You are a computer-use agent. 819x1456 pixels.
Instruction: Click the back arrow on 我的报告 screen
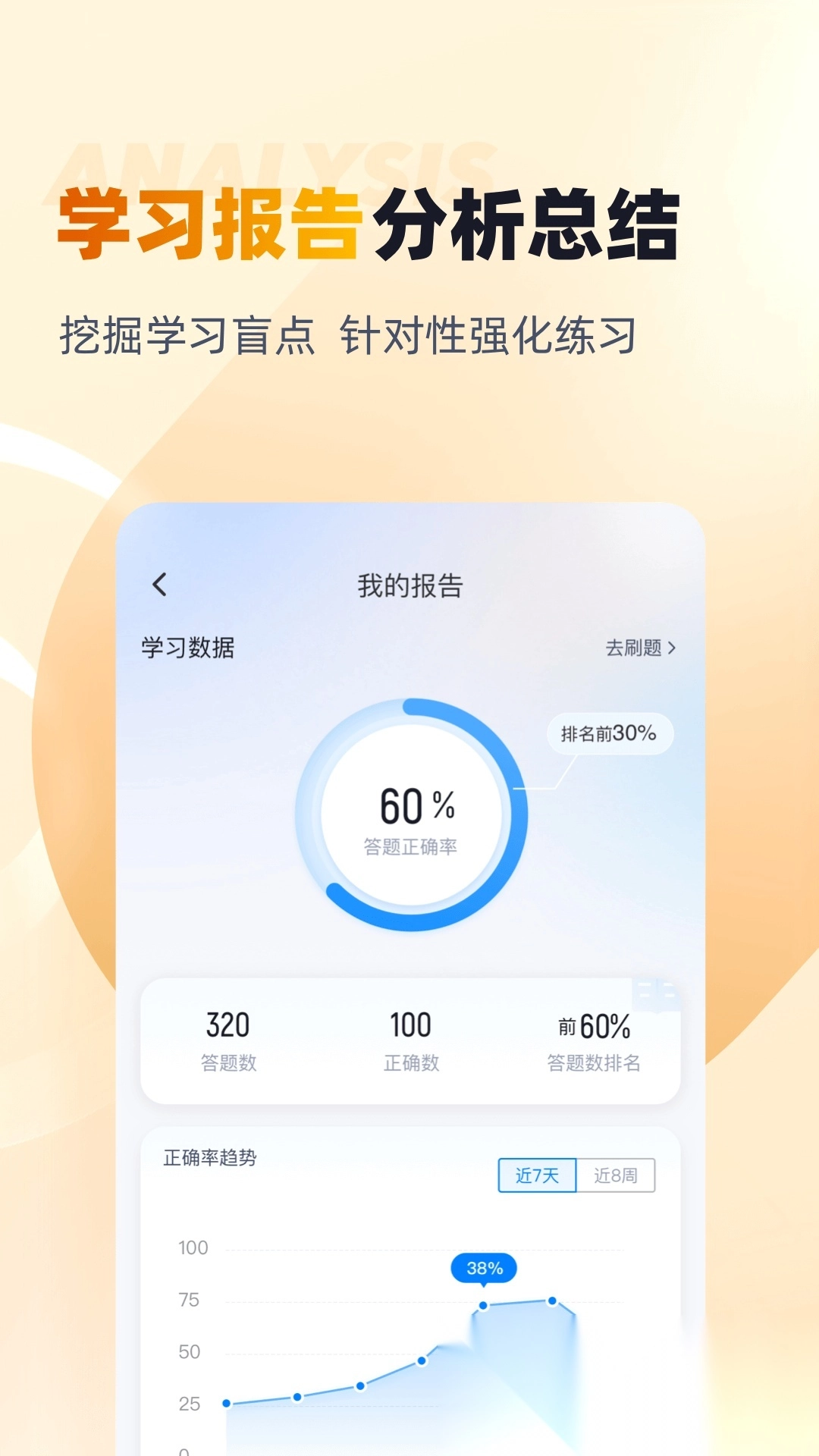click(x=161, y=584)
